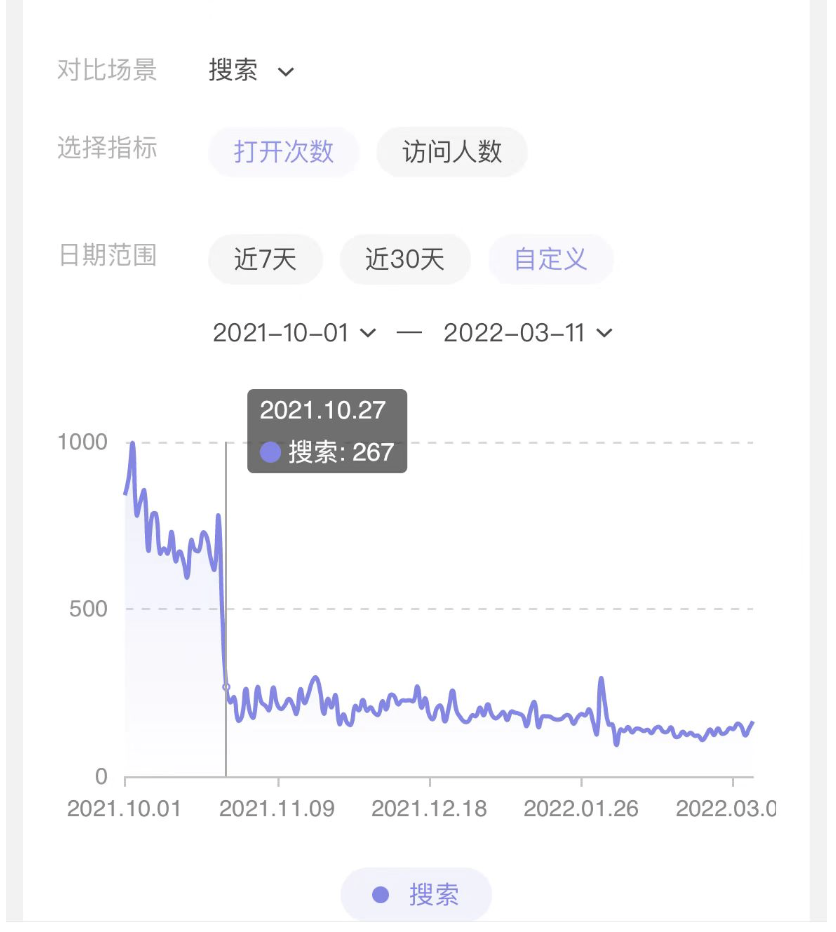The width and height of the screenshot is (836, 932).
Task: Open the end date picker 2022-03-11
Action: [x=527, y=333]
